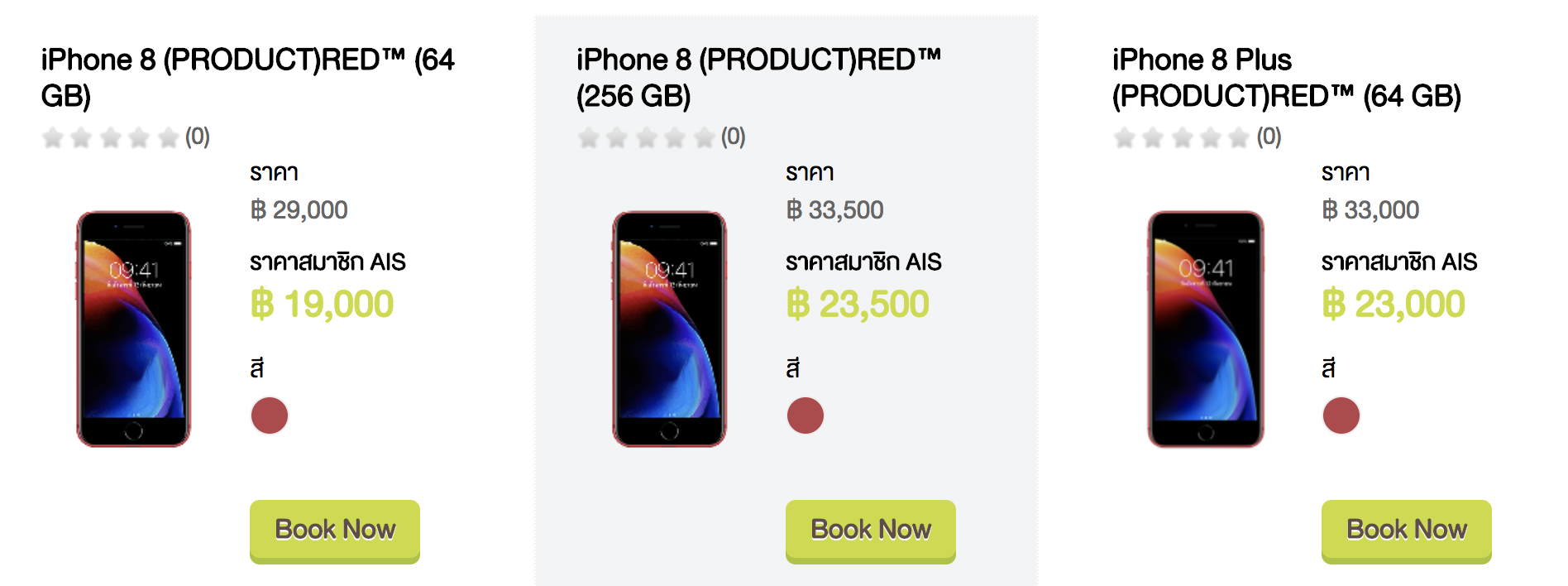Book the iPhone 8 (PRODUCT)RED 256 GB
1568x586 pixels.
coord(870,530)
